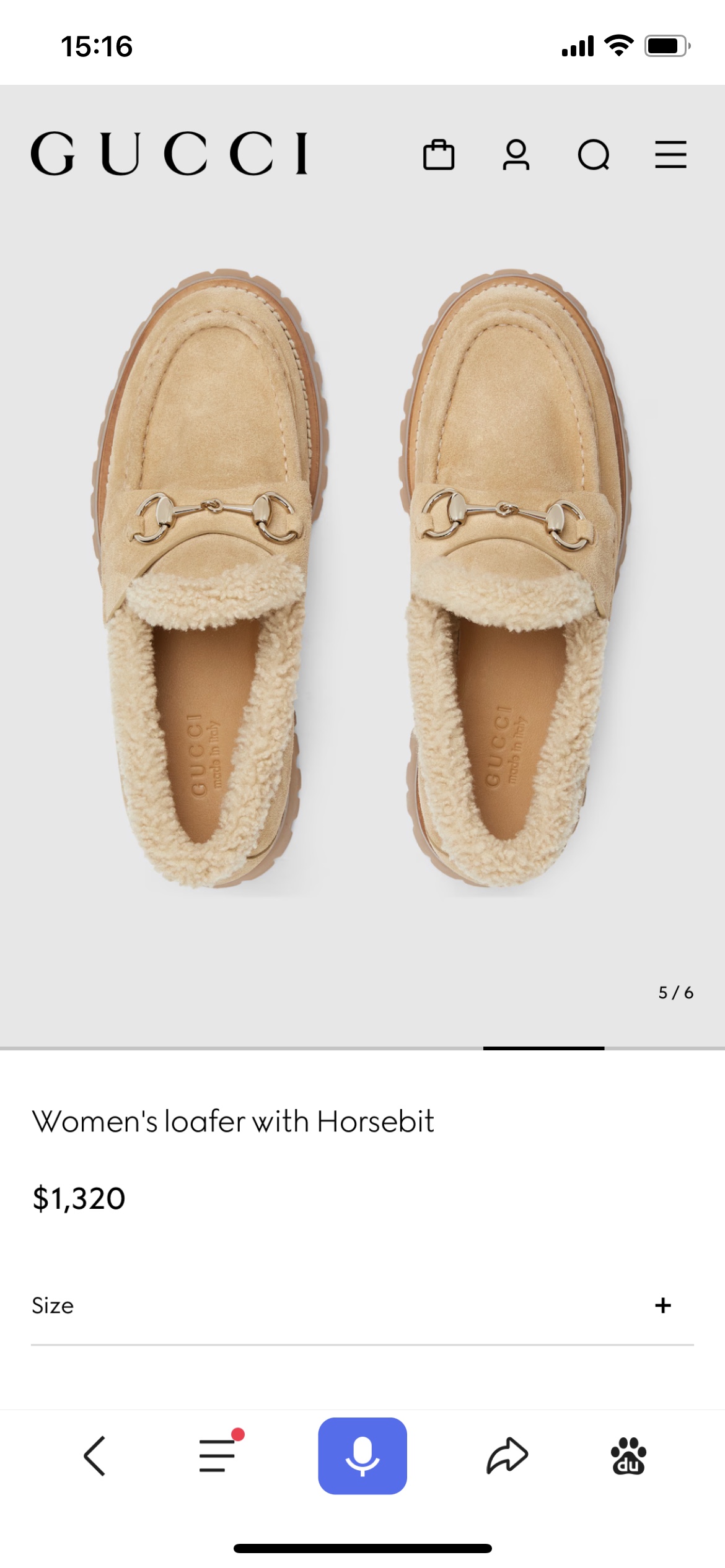Go back with the browser arrow
The image size is (725, 1568).
point(95,1456)
